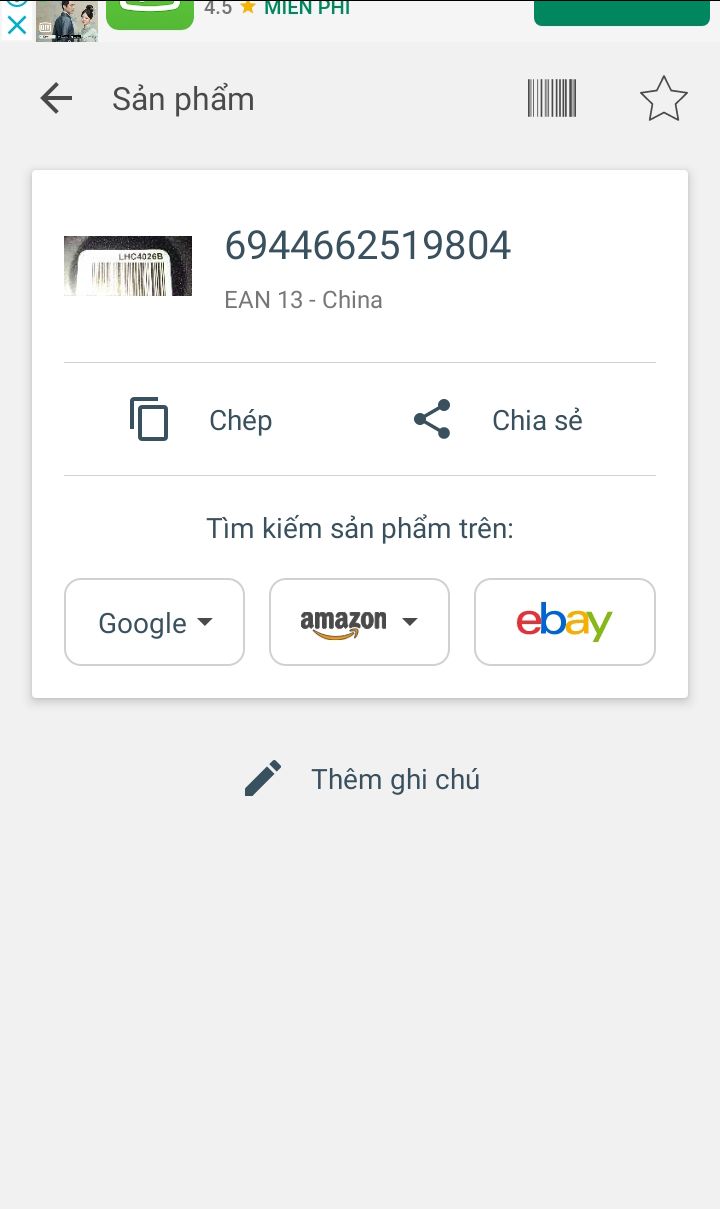
Task: Tap the share icon above Chia sẻ
Action: click(430, 419)
